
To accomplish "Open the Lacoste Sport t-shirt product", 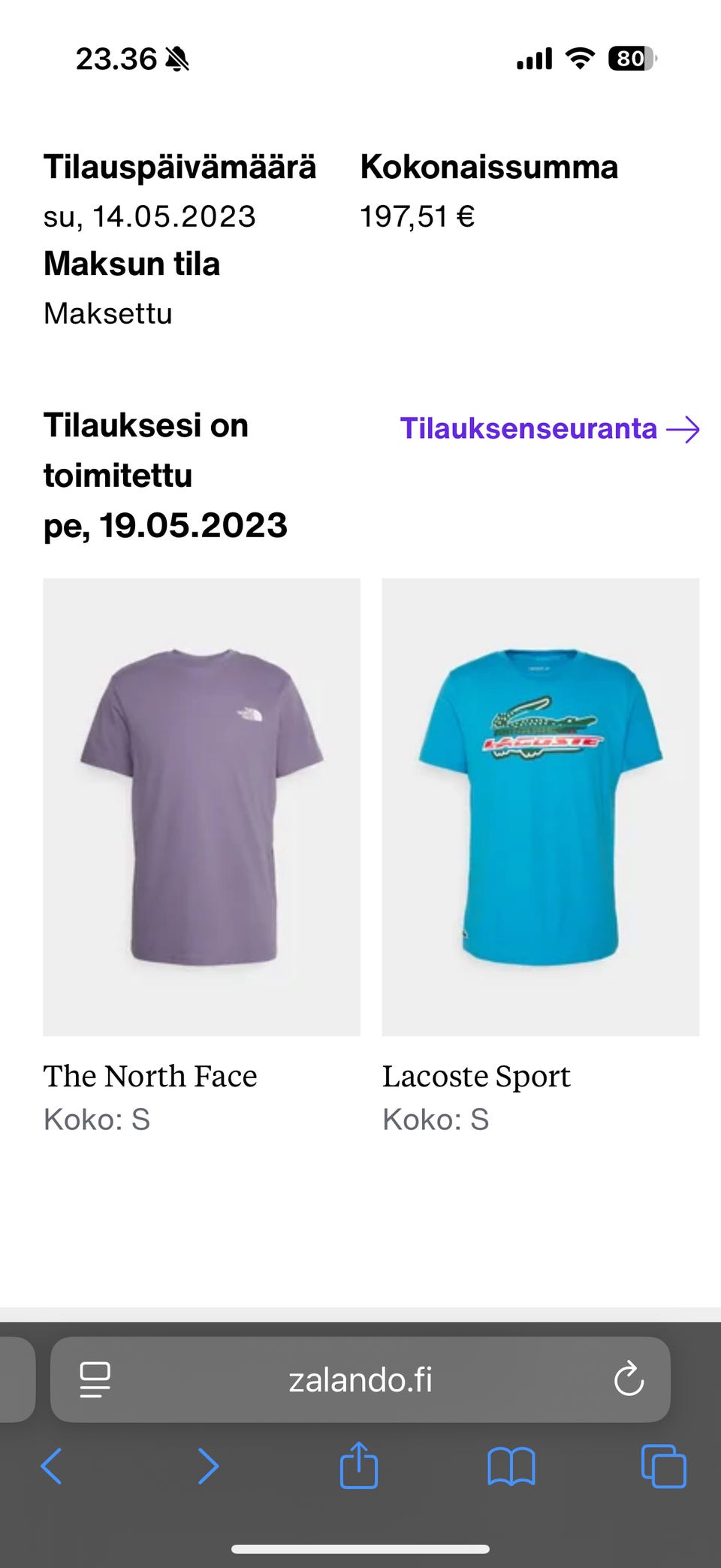I will 540,806.
